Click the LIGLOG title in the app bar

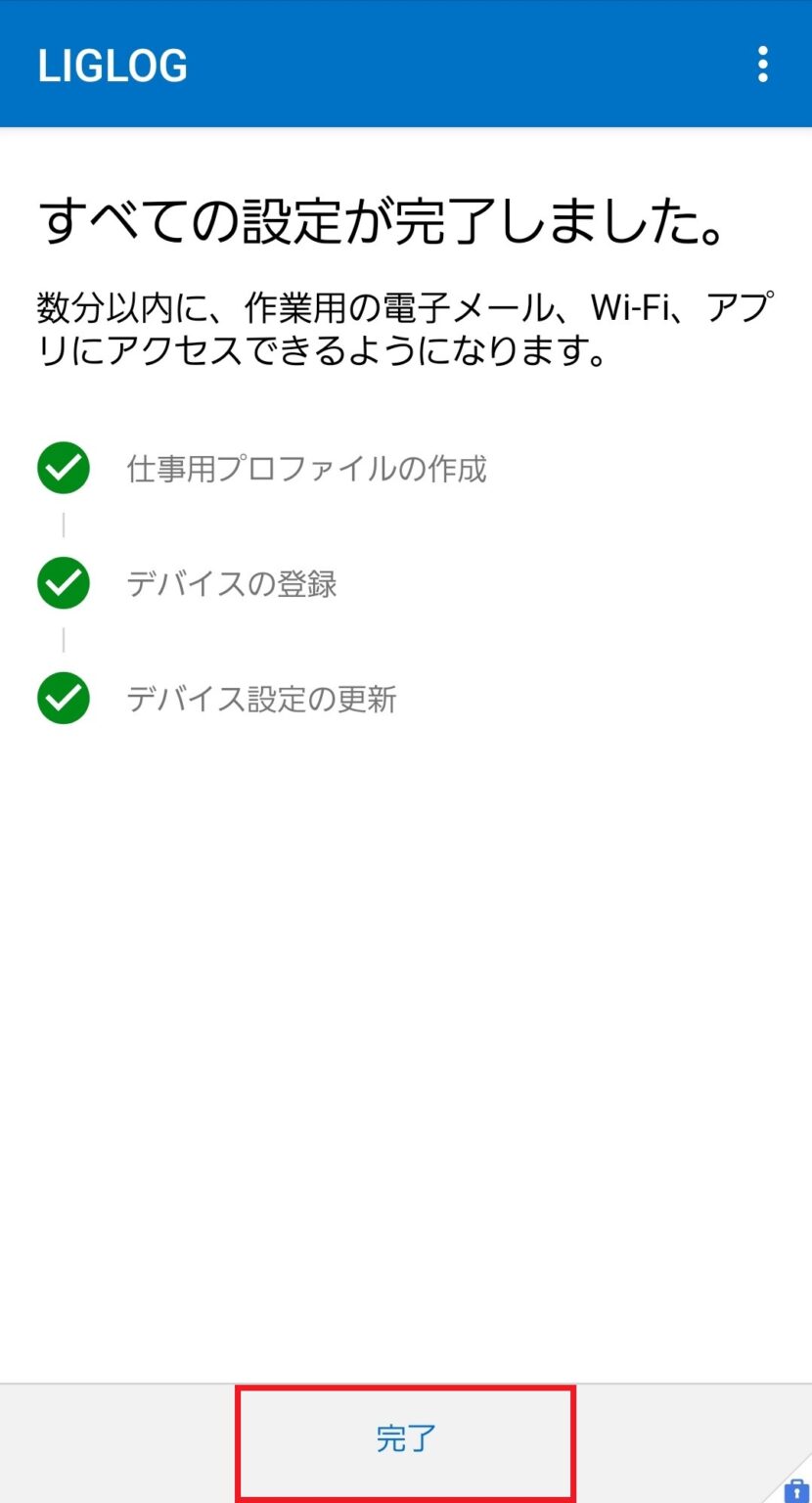[111, 64]
